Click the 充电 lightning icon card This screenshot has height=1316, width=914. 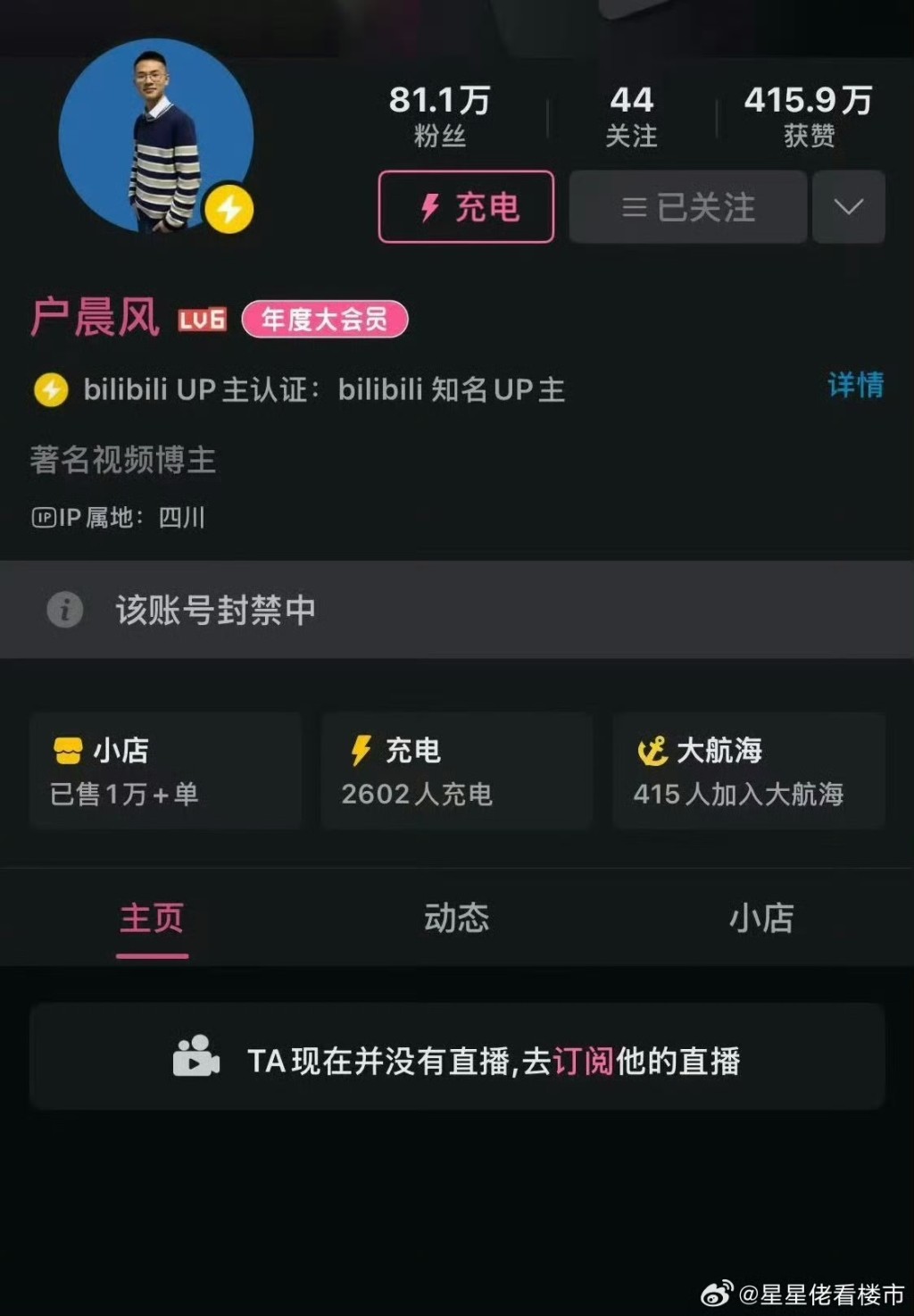pos(361,751)
